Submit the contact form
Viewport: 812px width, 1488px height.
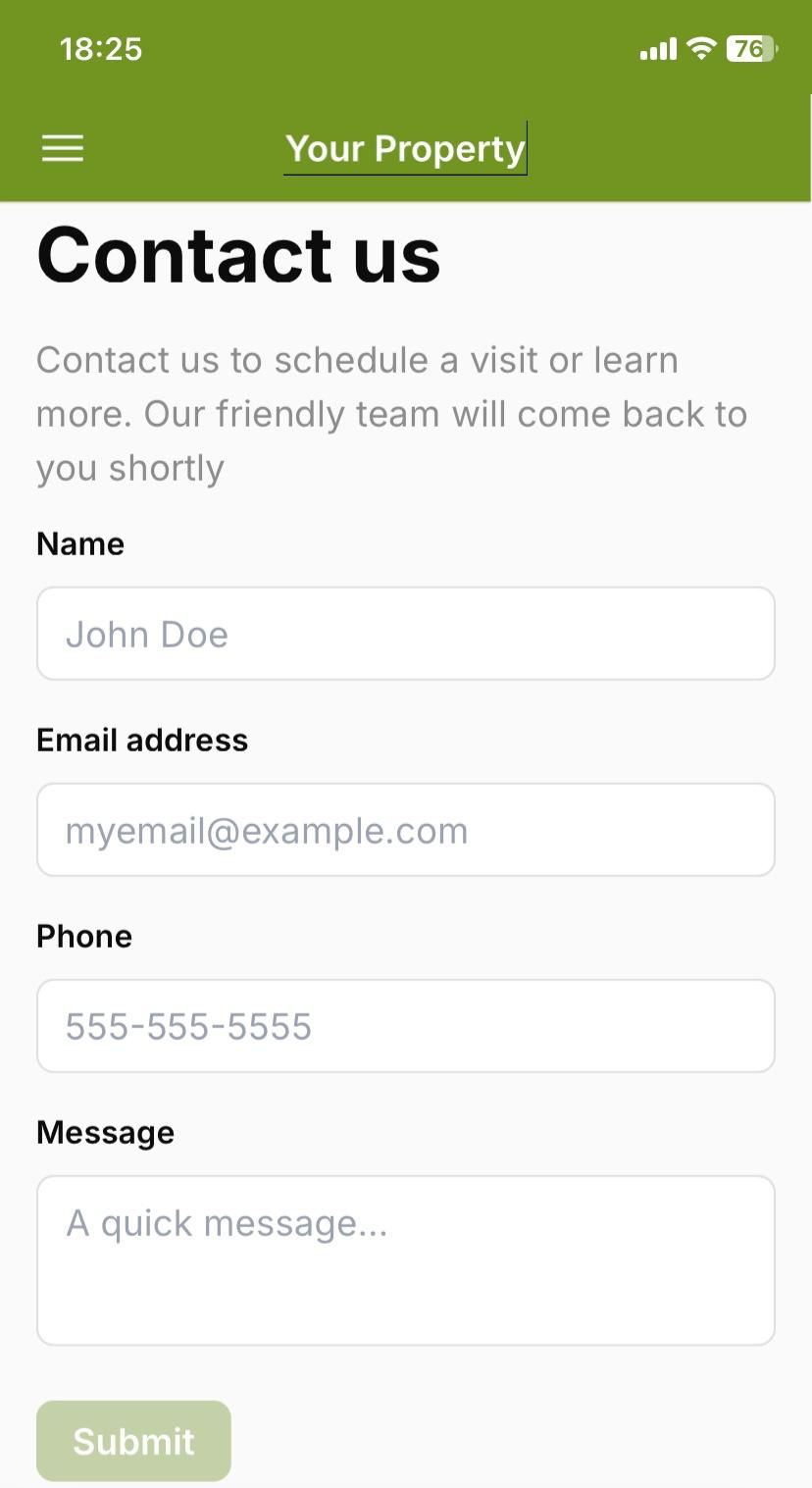[133, 1441]
